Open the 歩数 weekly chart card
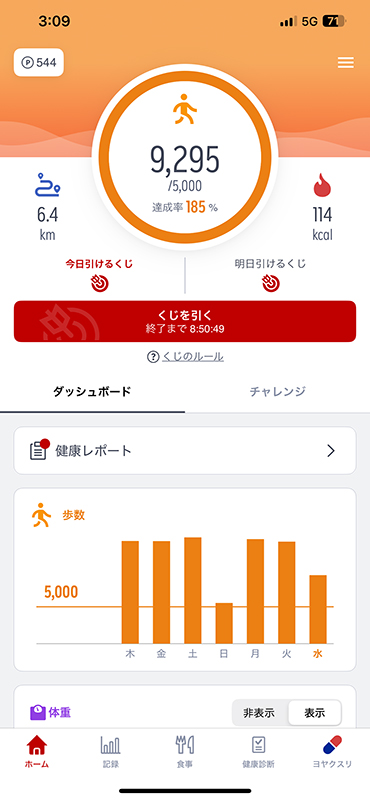Screen dimensions: 370x800 185,580
